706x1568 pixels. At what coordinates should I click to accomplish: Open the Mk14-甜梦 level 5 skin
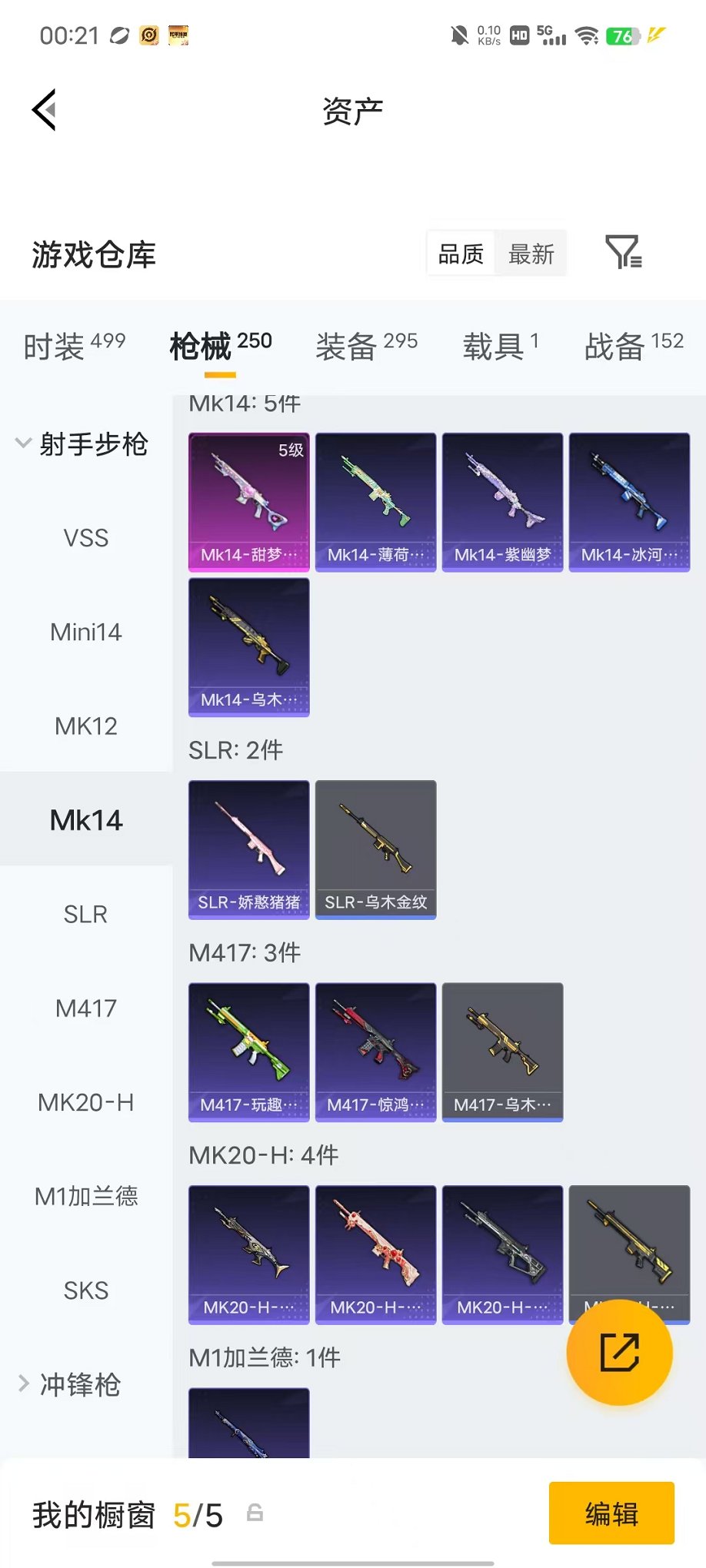click(x=249, y=502)
